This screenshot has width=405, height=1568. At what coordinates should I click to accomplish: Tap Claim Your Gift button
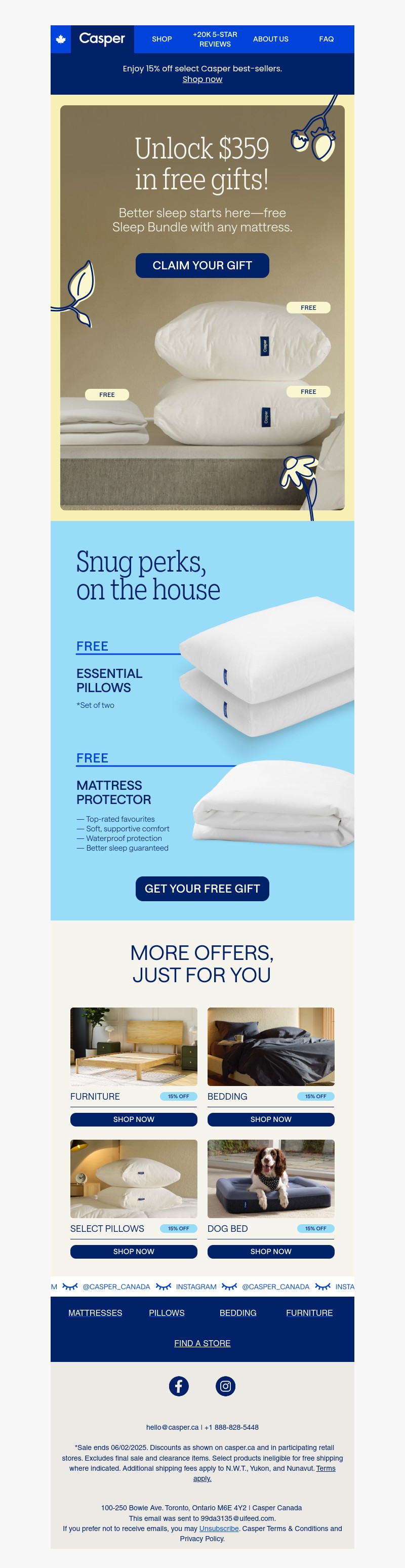pyautogui.click(x=202, y=265)
